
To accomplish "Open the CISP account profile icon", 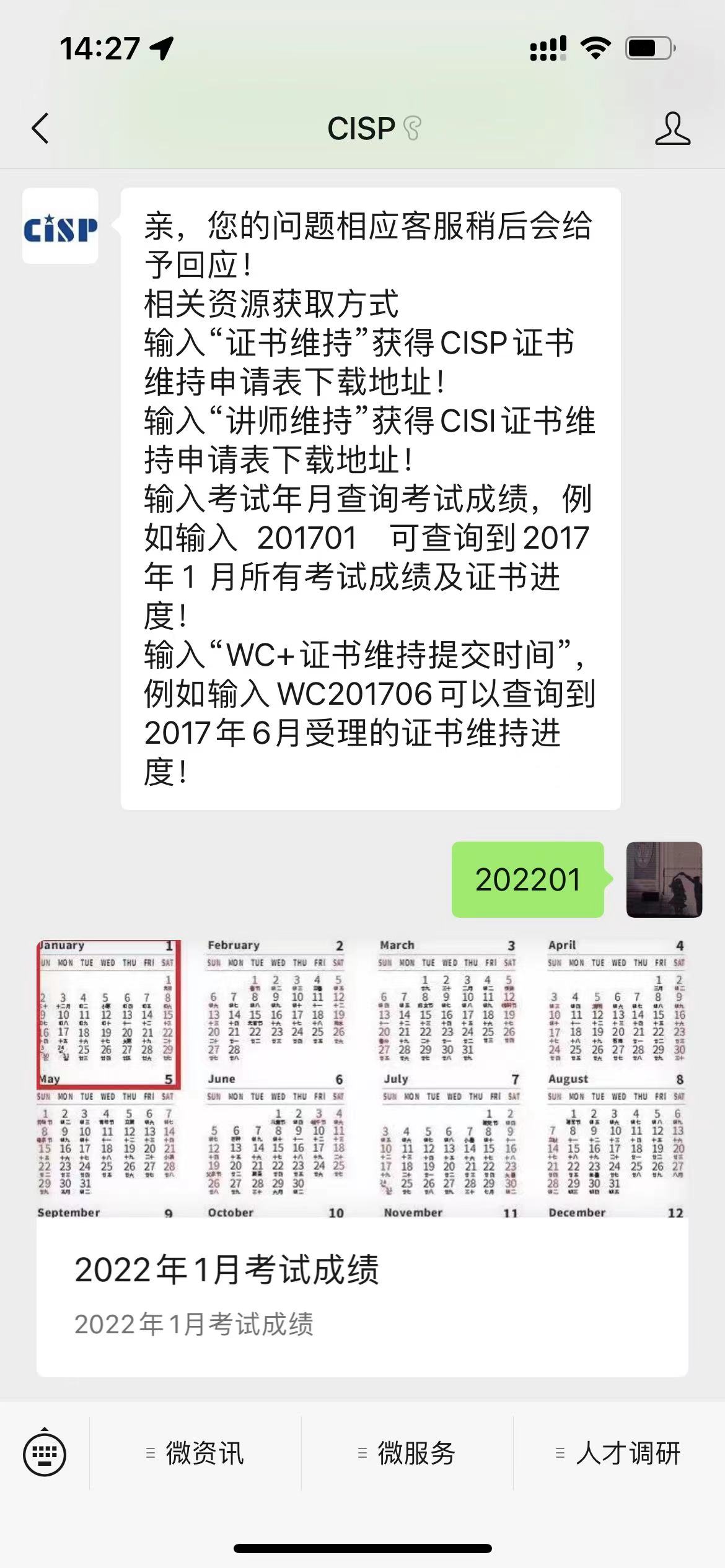I will 672,129.
